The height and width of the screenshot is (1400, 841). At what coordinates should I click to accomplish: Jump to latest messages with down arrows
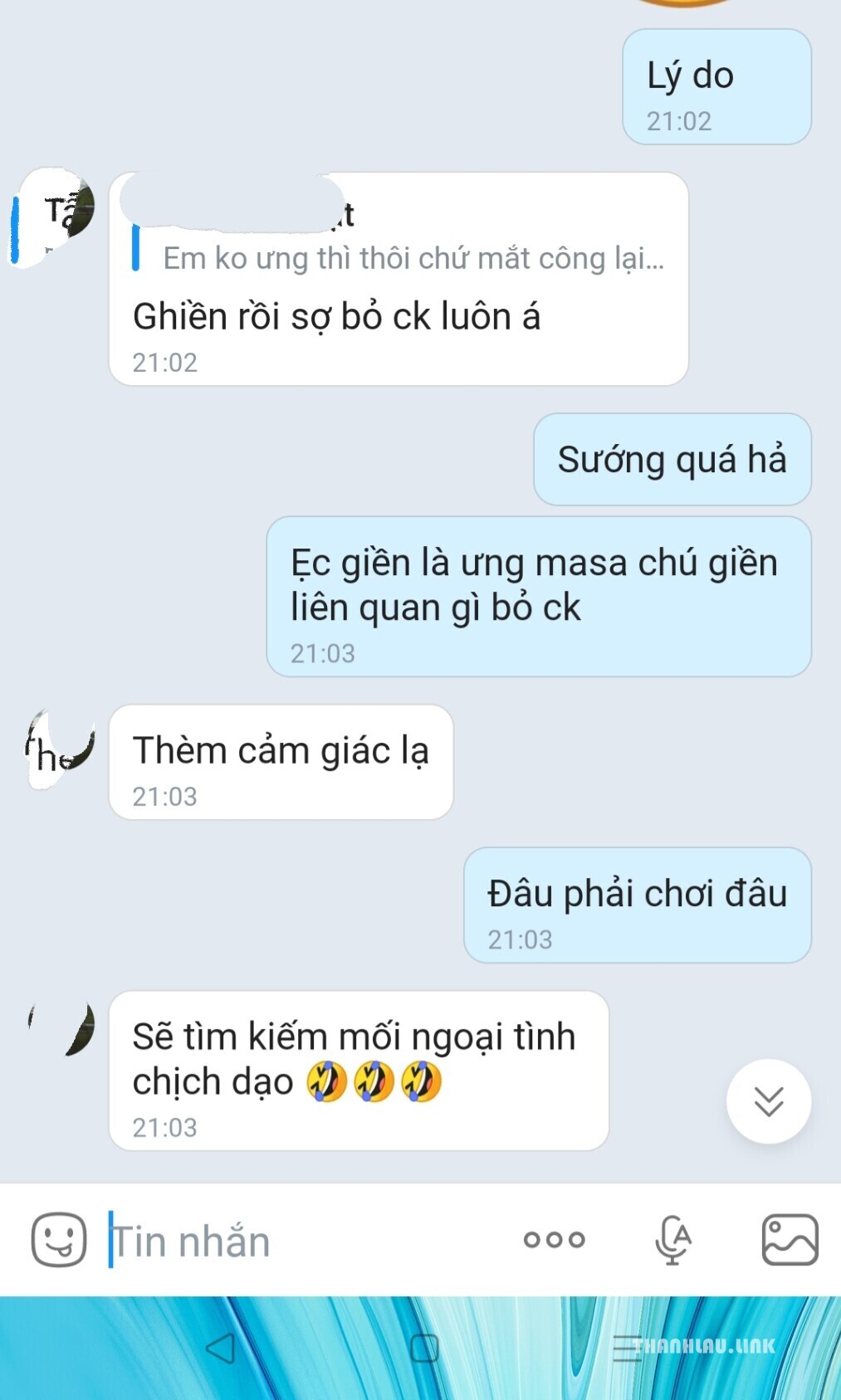click(x=768, y=1101)
